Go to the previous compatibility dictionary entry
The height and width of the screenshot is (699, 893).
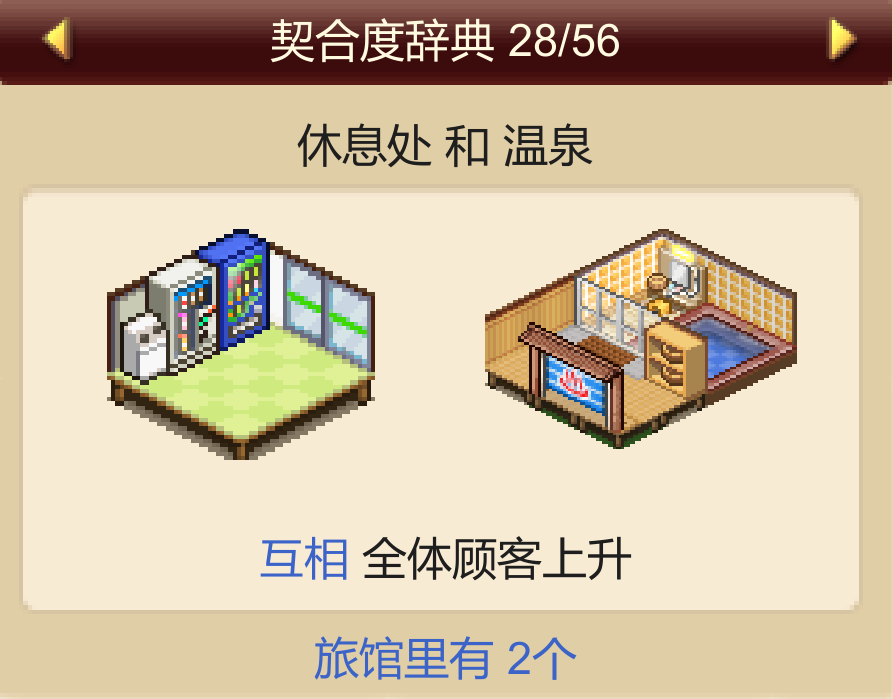coord(56,40)
